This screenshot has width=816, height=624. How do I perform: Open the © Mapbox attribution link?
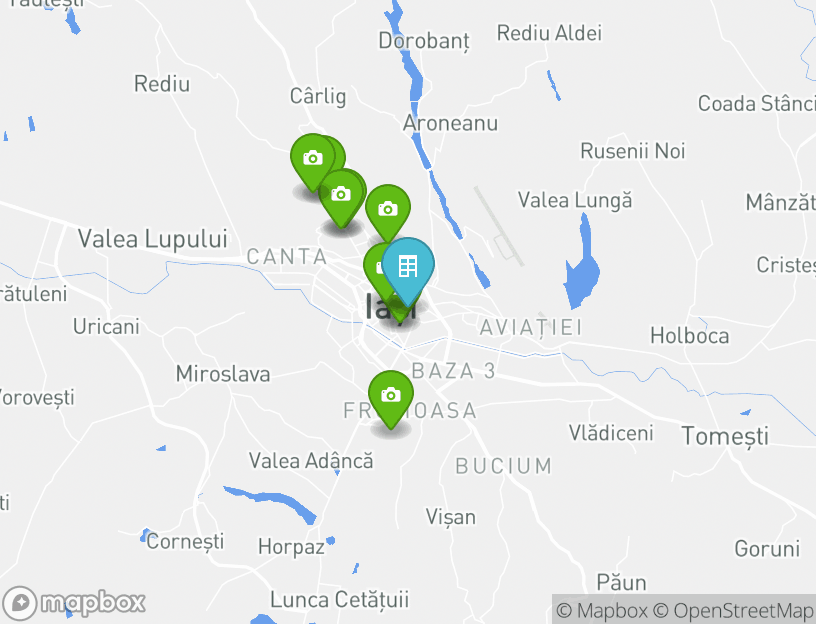pyautogui.click(x=602, y=610)
